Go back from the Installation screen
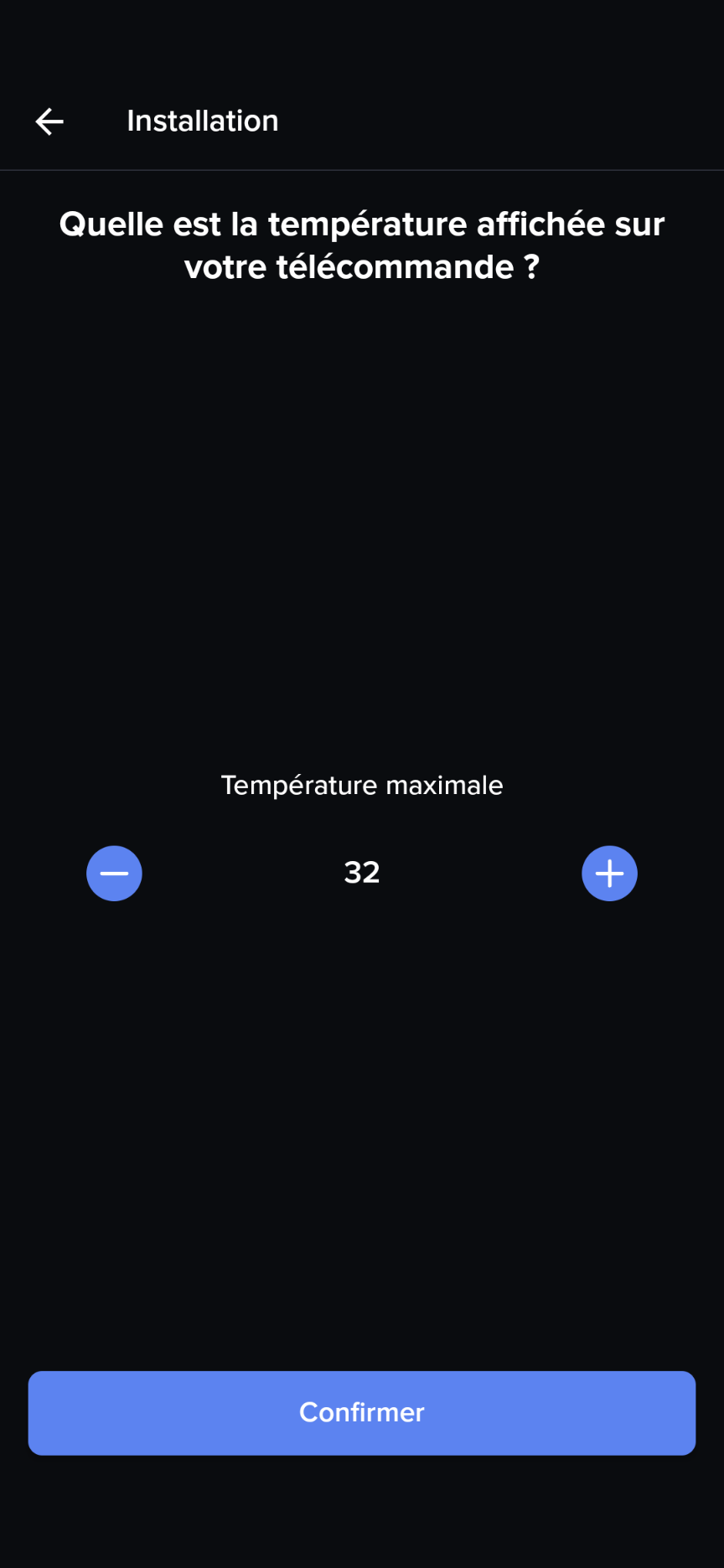Screen dimensions: 724x1568 tap(49, 121)
